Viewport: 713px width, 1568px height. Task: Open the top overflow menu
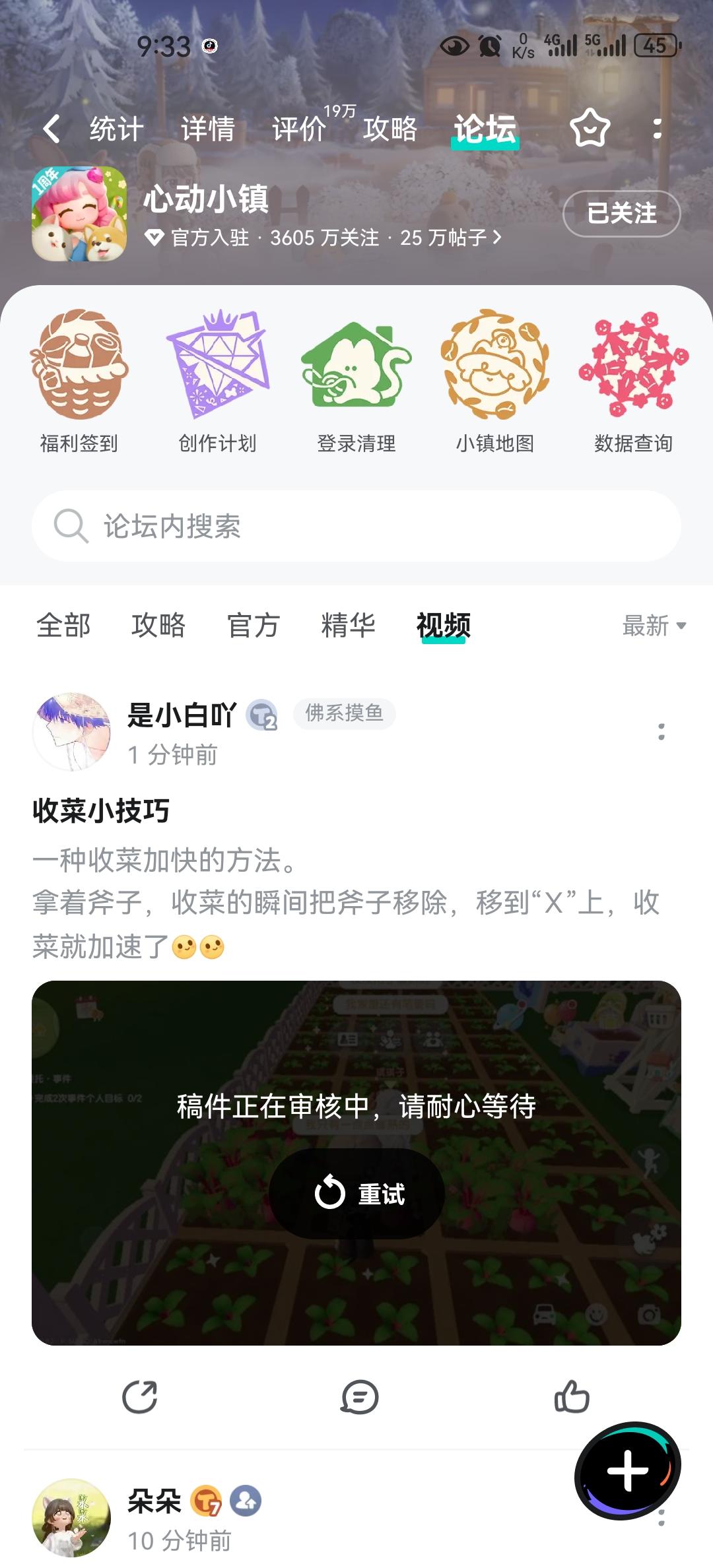[x=657, y=128]
